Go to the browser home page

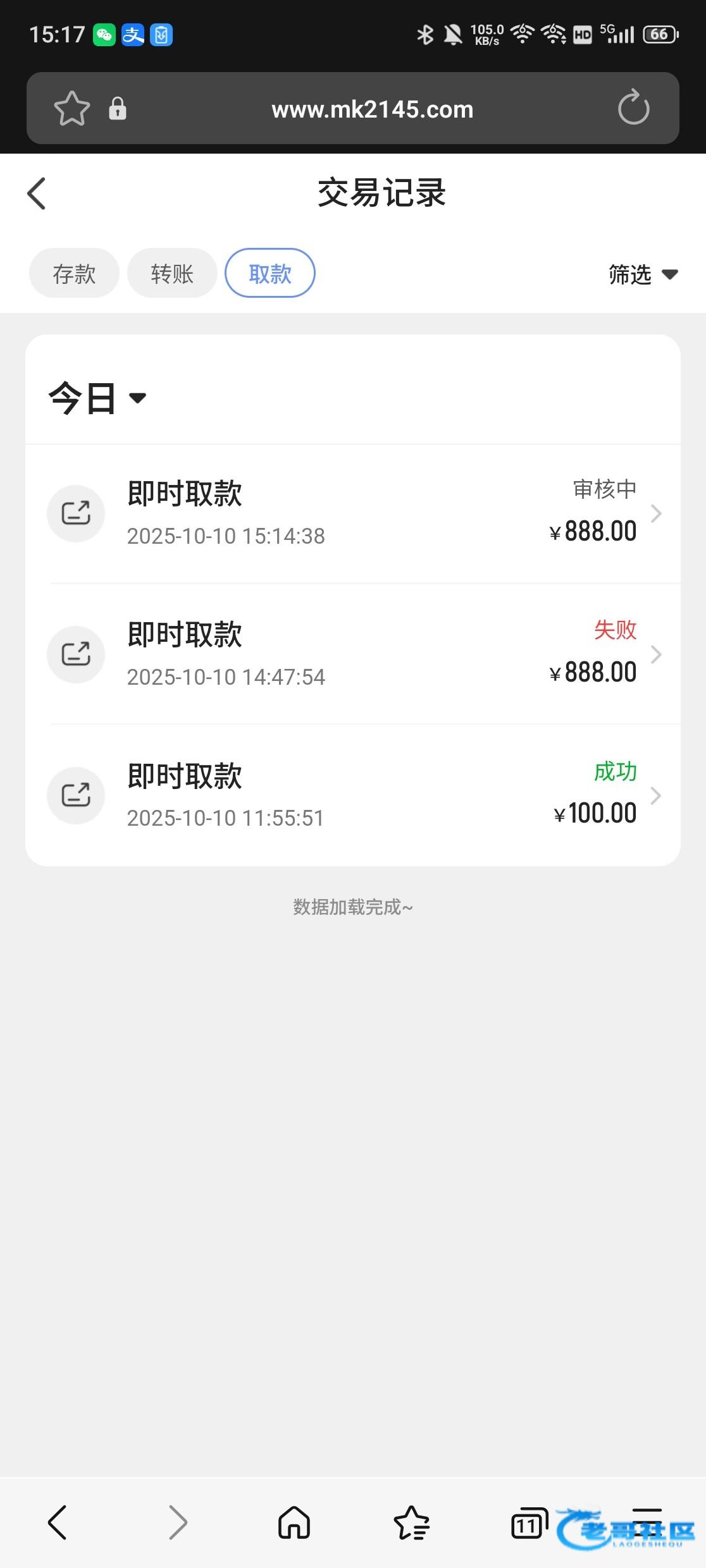click(294, 1522)
